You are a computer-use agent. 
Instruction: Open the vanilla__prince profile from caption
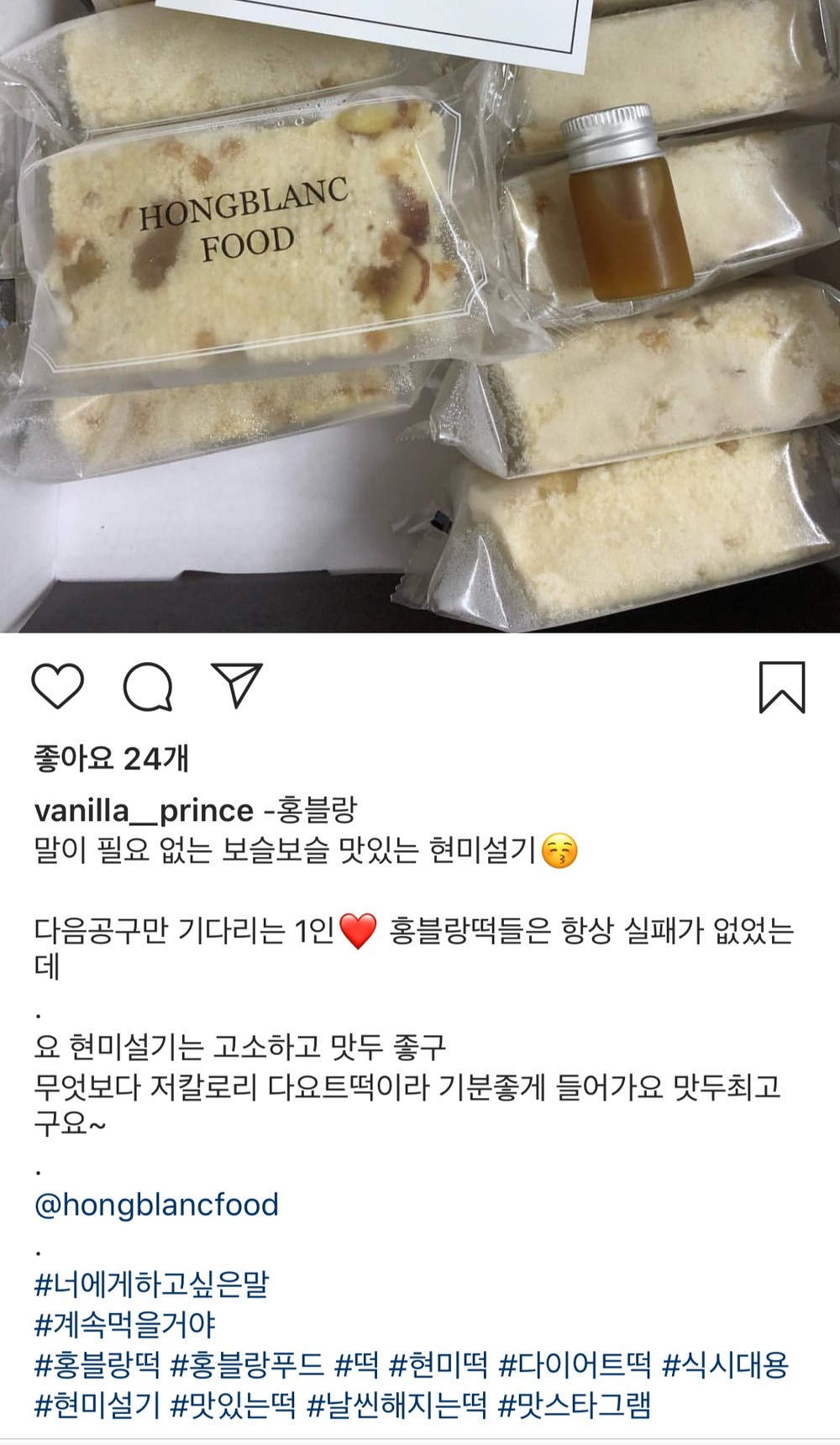(x=144, y=811)
